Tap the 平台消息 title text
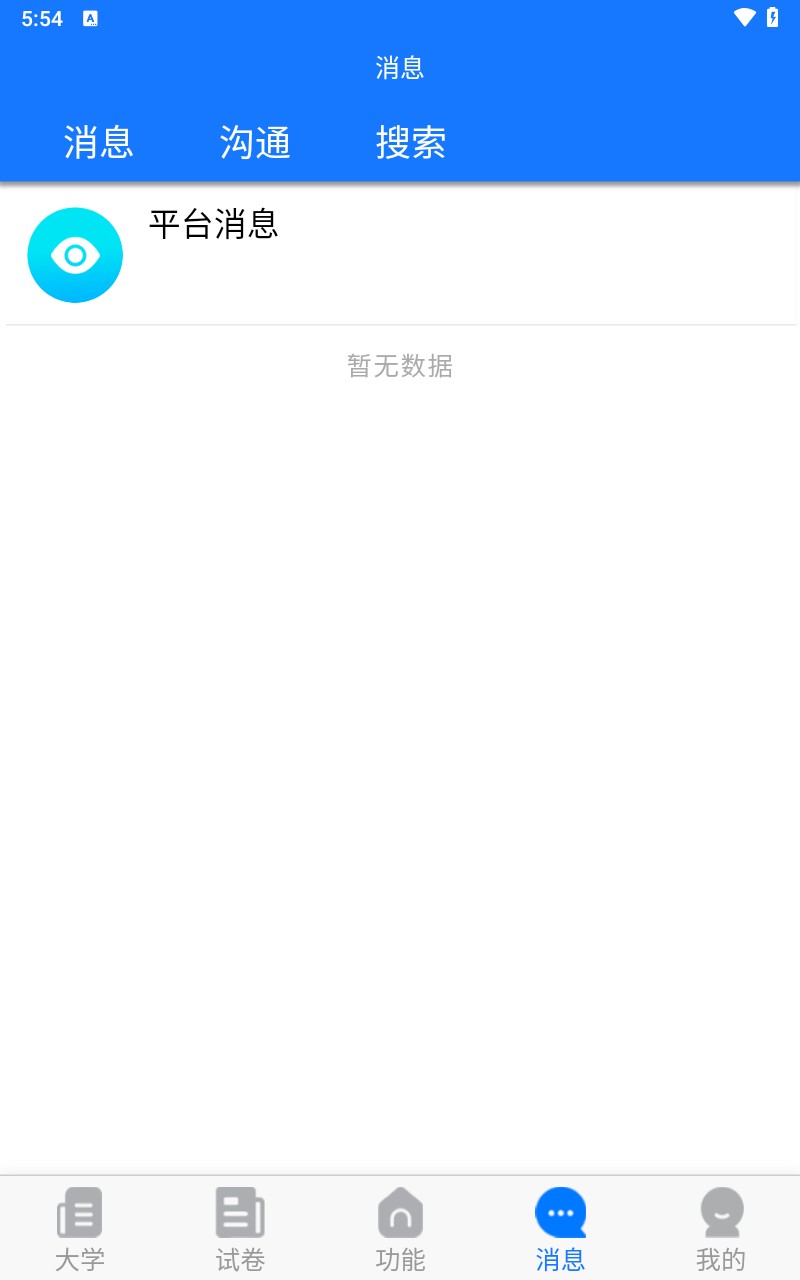 click(214, 226)
